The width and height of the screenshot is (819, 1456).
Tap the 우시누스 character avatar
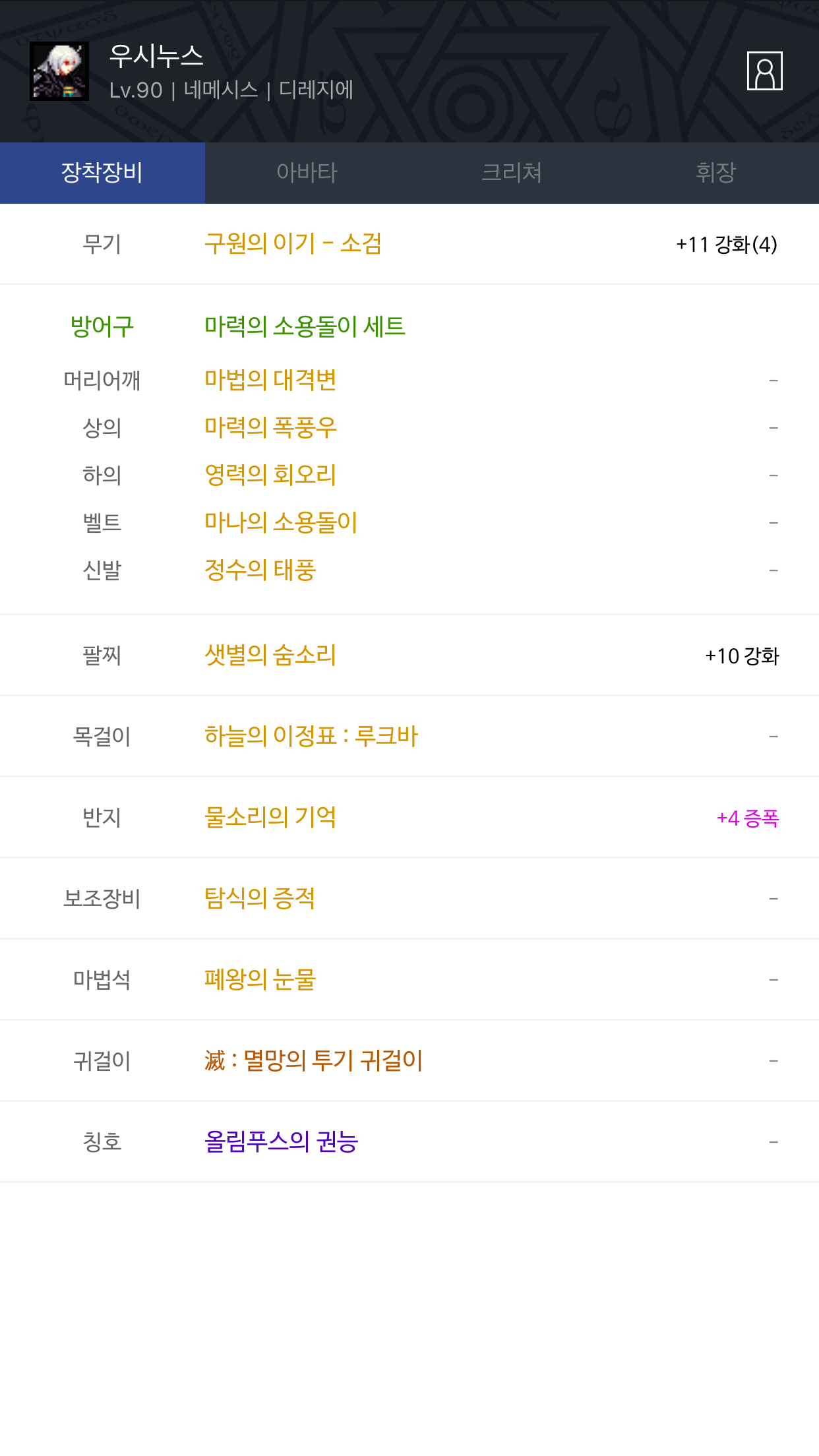click(x=59, y=71)
